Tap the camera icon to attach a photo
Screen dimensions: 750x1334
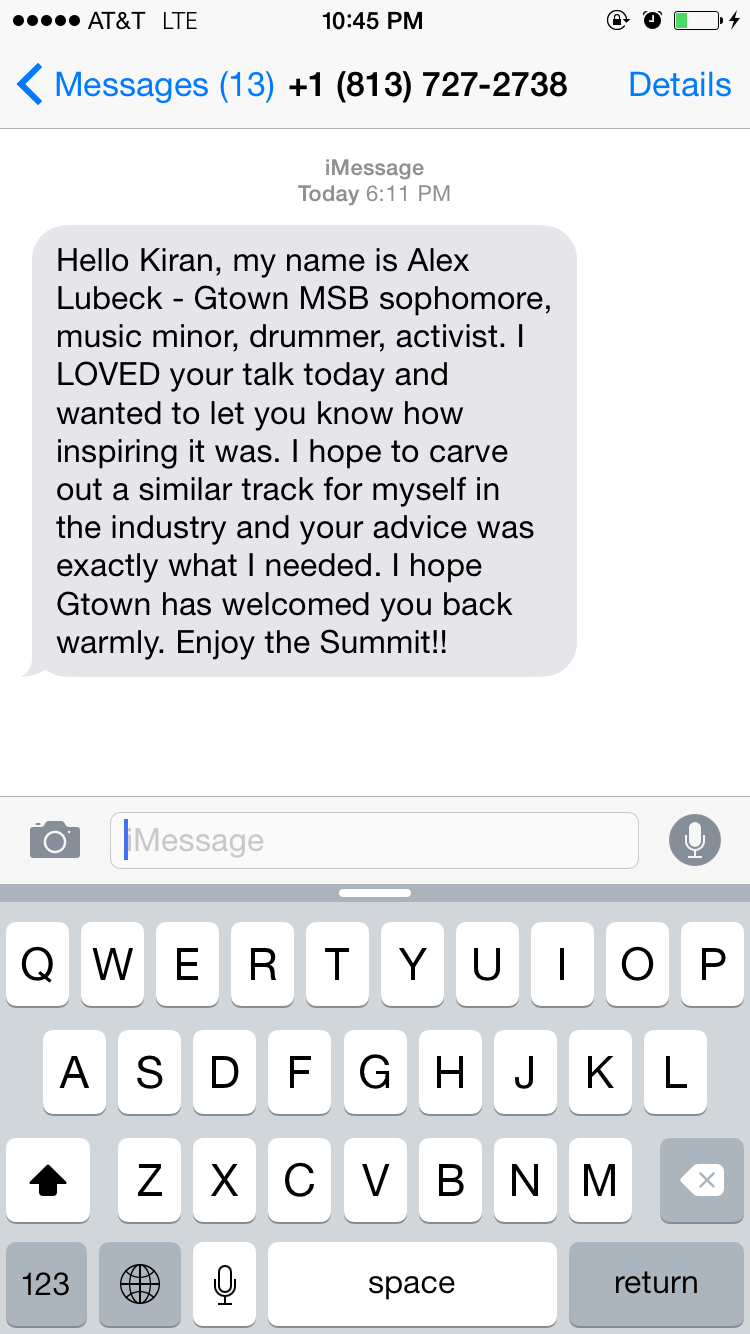click(x=55, y=840)
